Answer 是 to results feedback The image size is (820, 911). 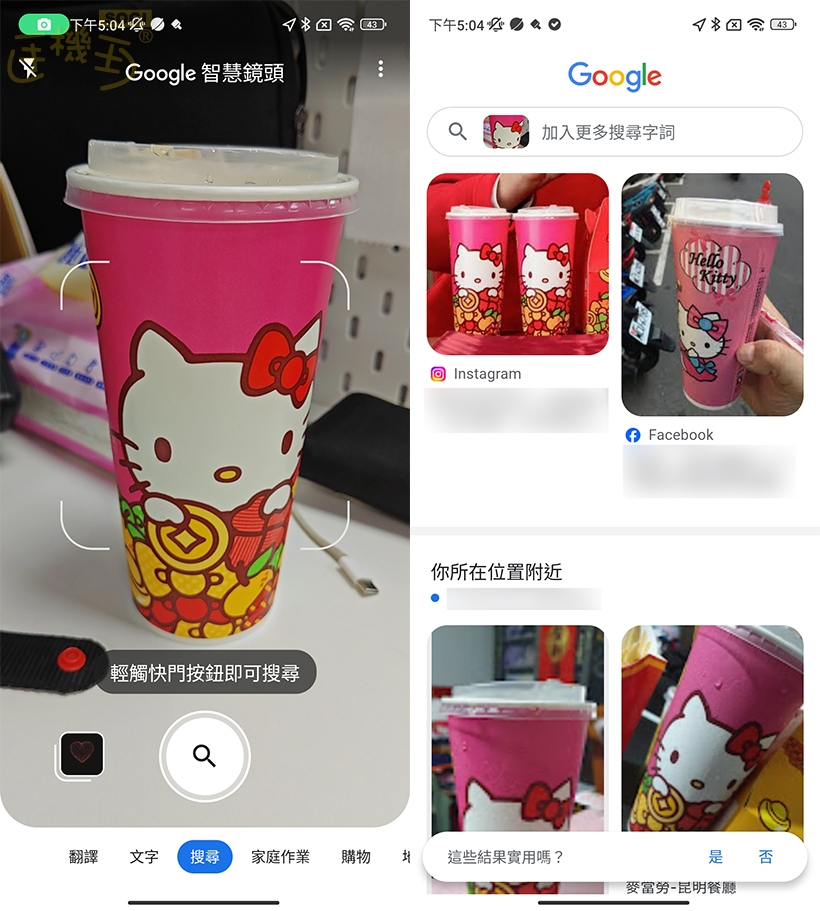[x=715, y=857]
